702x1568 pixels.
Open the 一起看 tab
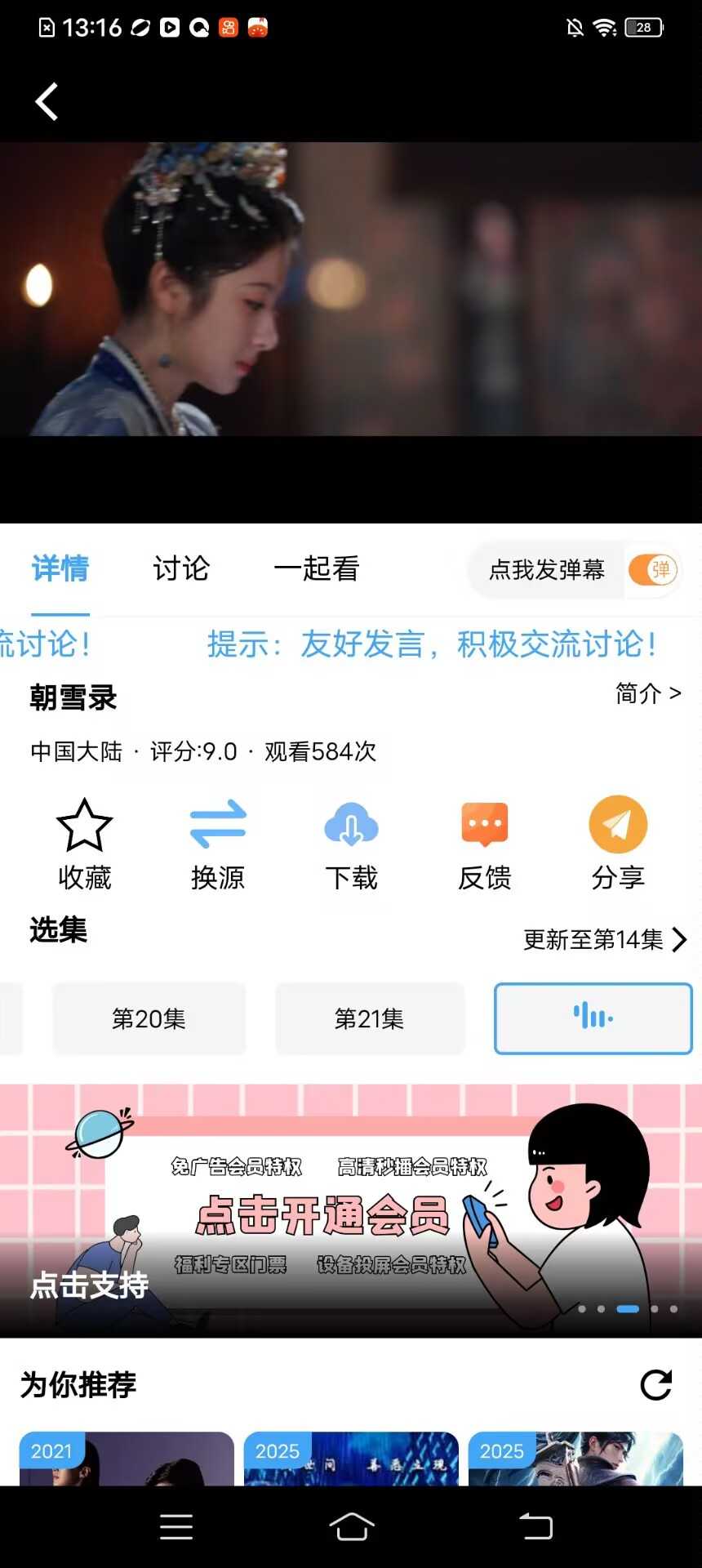pos(317,568)
